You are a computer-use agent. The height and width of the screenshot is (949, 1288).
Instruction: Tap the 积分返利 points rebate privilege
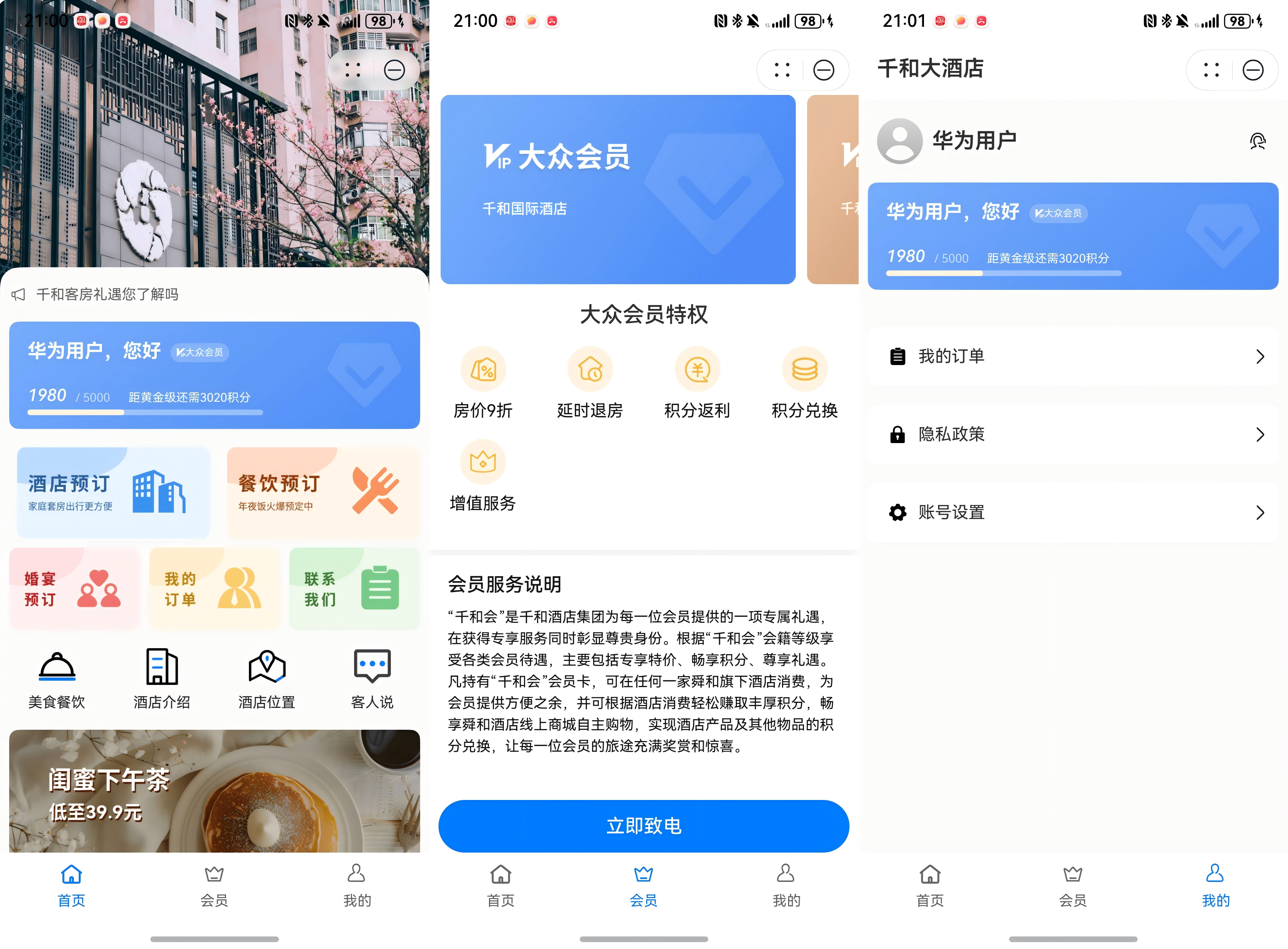tap(697, 382)
